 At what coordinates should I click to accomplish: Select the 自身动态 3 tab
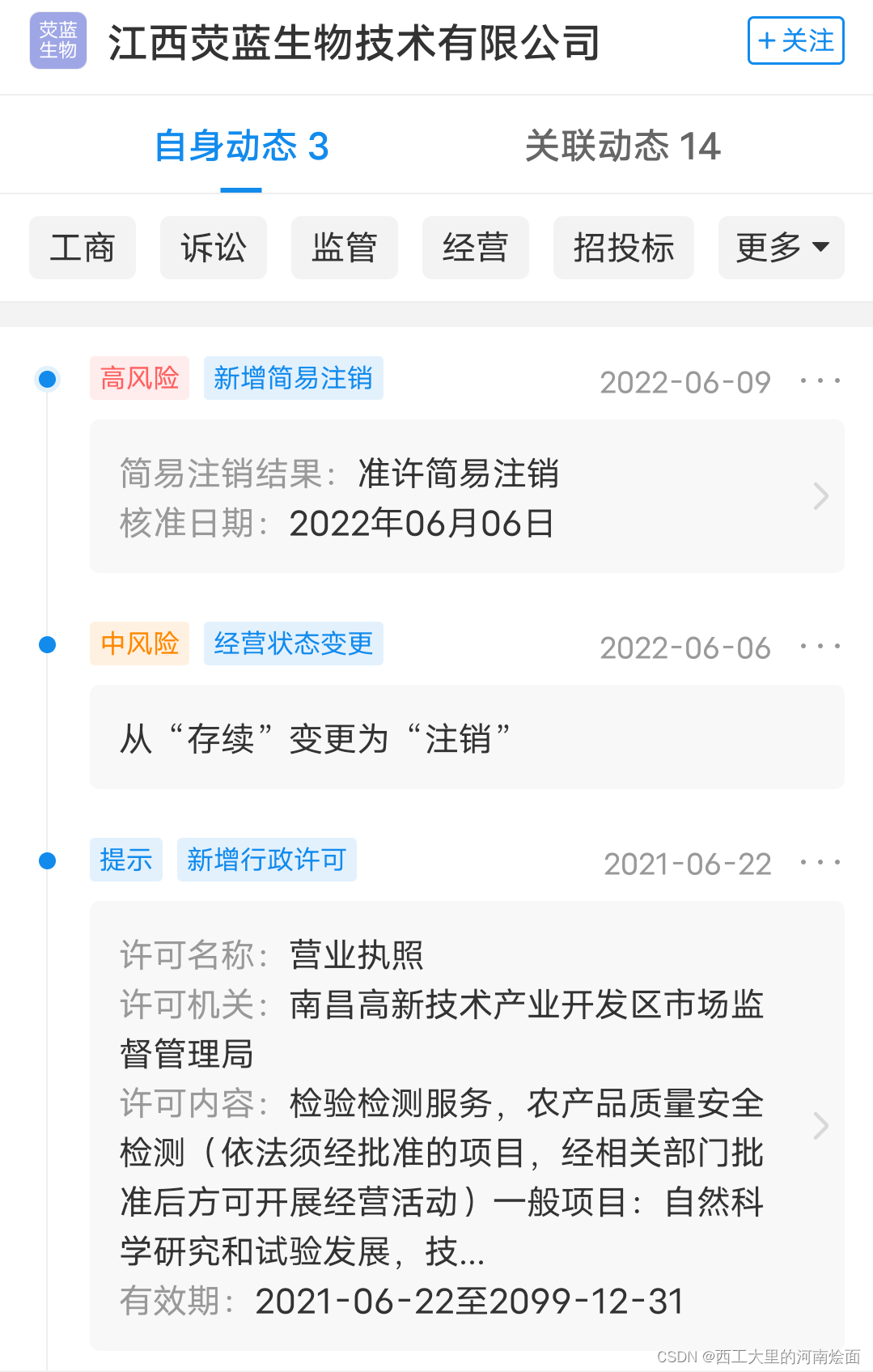coord(241,147)
